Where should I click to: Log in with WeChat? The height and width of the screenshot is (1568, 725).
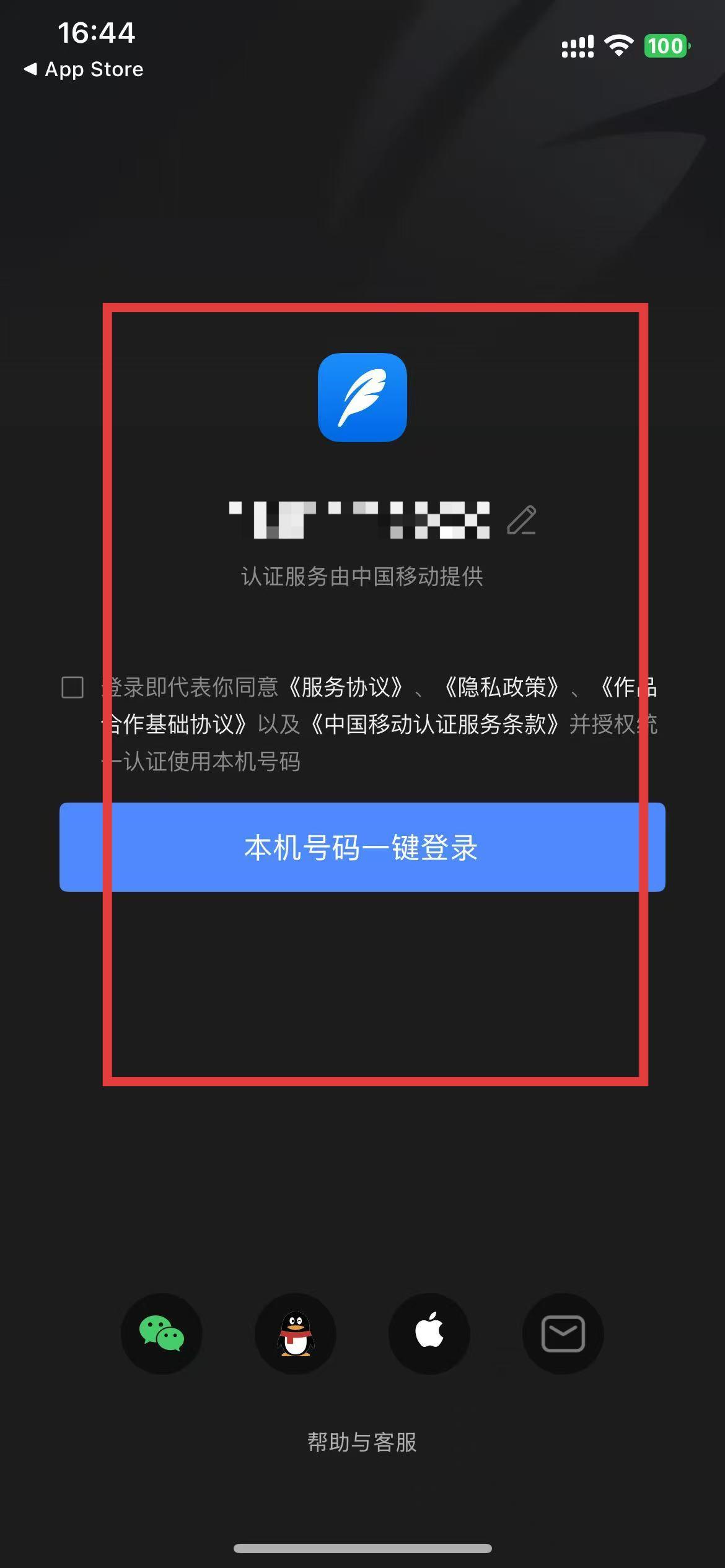[162, 1333]
